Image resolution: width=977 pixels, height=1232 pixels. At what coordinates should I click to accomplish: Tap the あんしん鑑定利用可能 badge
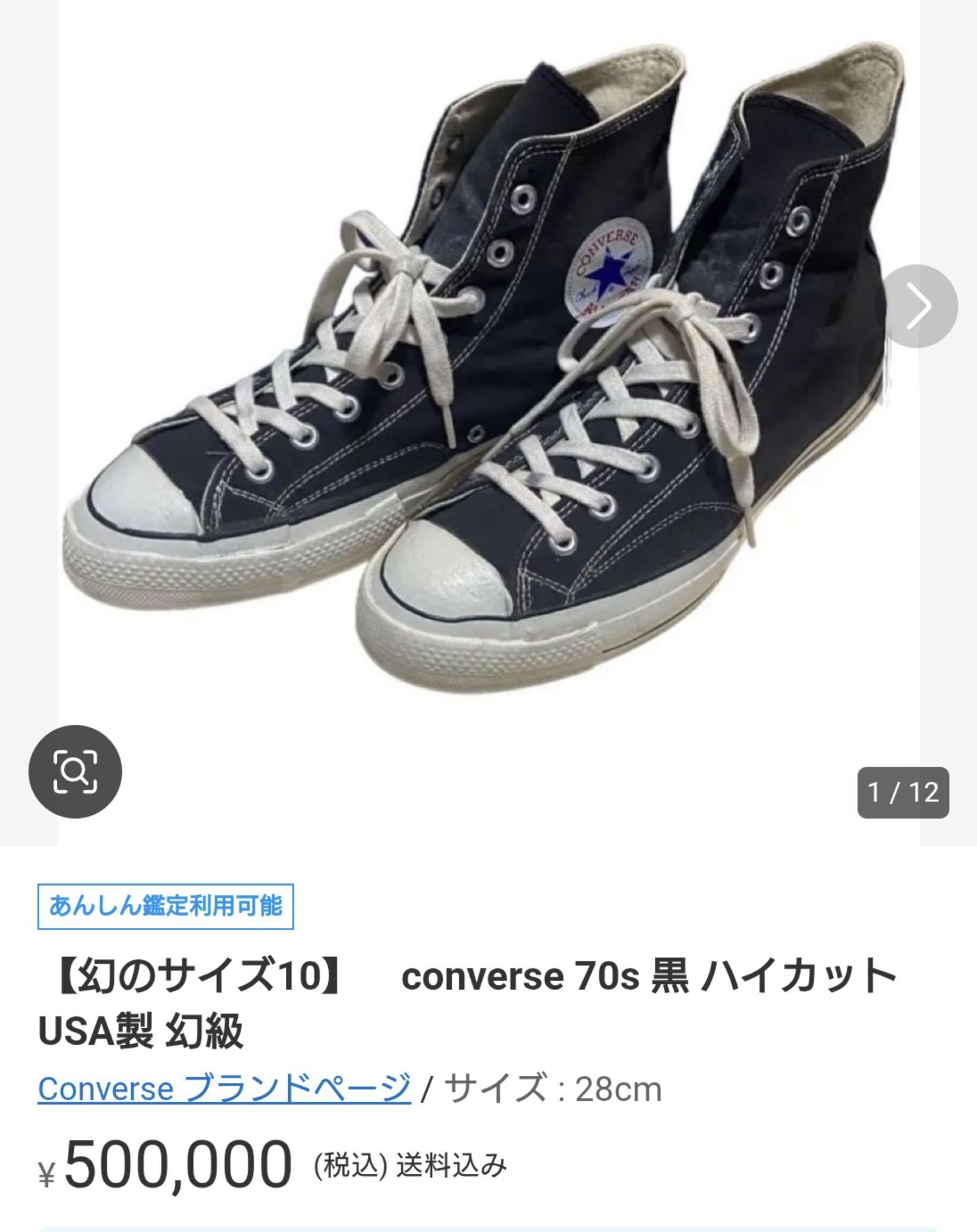coord(165,906)
